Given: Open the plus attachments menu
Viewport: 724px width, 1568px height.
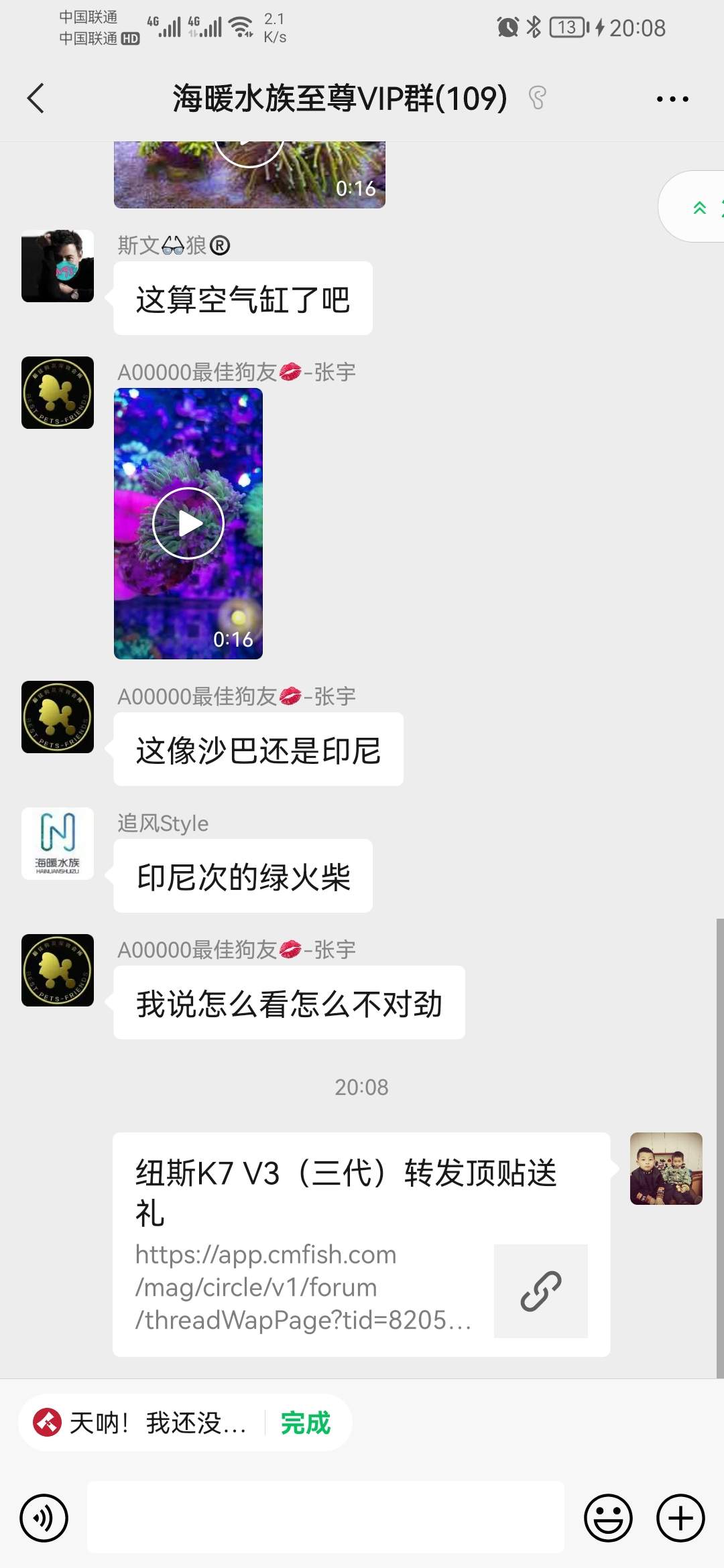Looking at the screenshot, I should pyautogui.click(x=680, y=1518).
